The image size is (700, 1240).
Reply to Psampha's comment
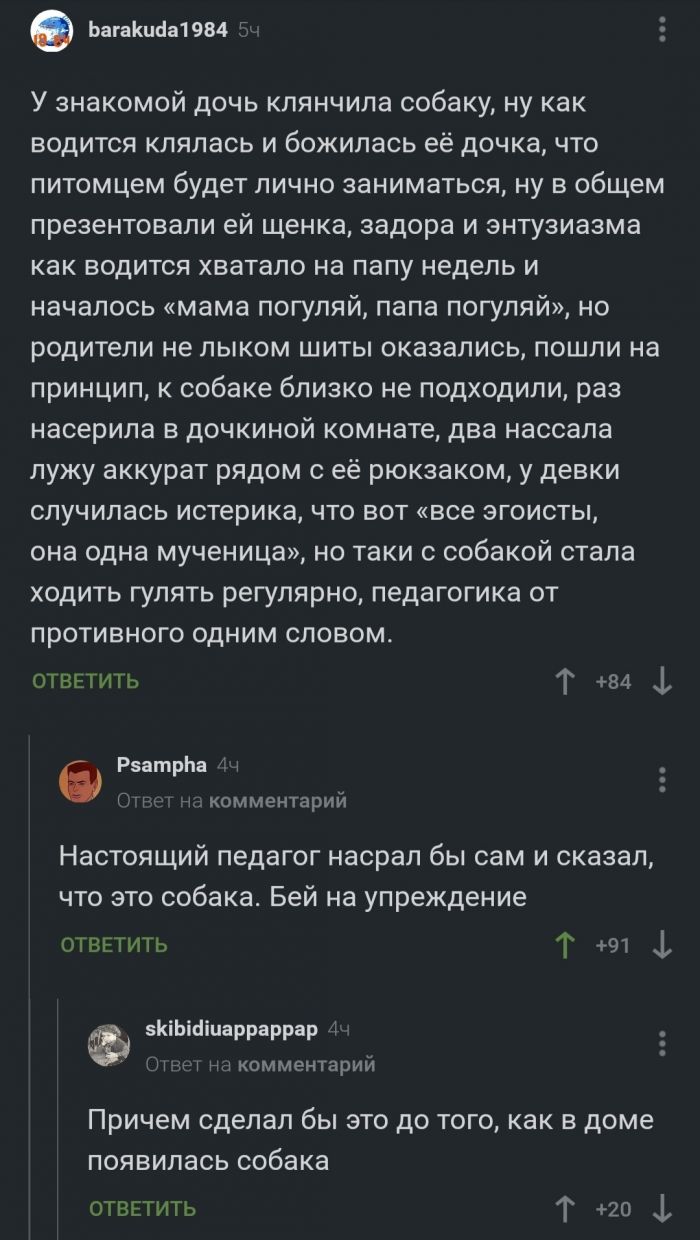114,945
